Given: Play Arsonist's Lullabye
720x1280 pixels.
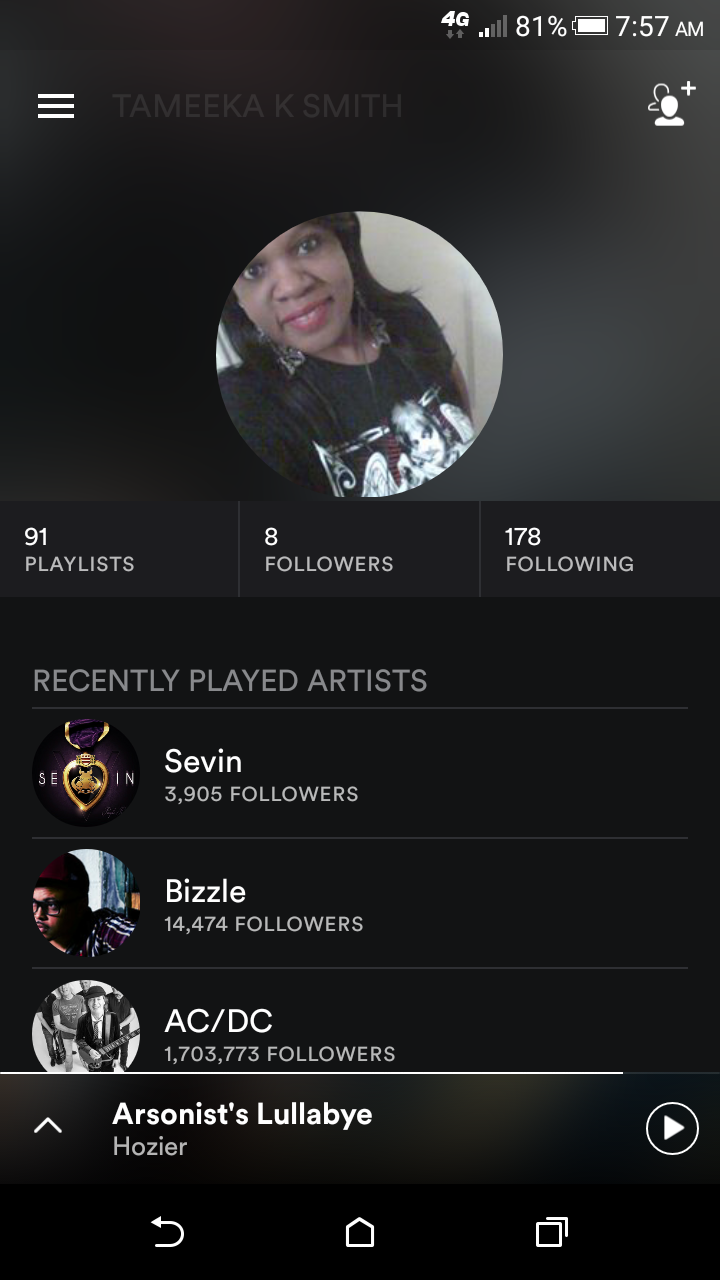Looking at the screenshot, I should click(672, 1128).
